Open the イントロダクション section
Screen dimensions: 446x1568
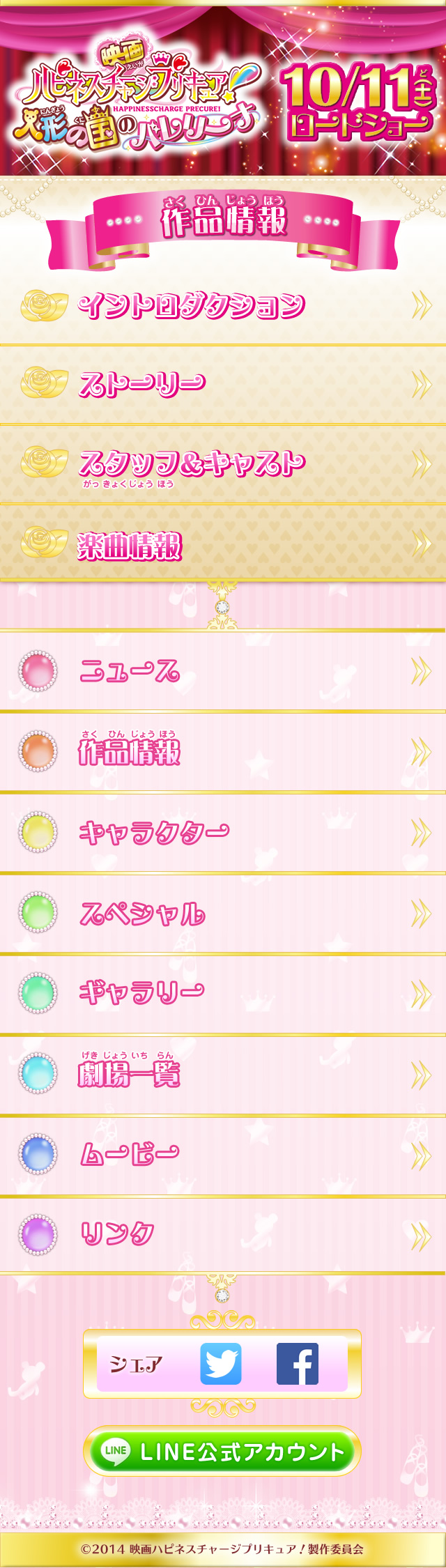[223, 306]
